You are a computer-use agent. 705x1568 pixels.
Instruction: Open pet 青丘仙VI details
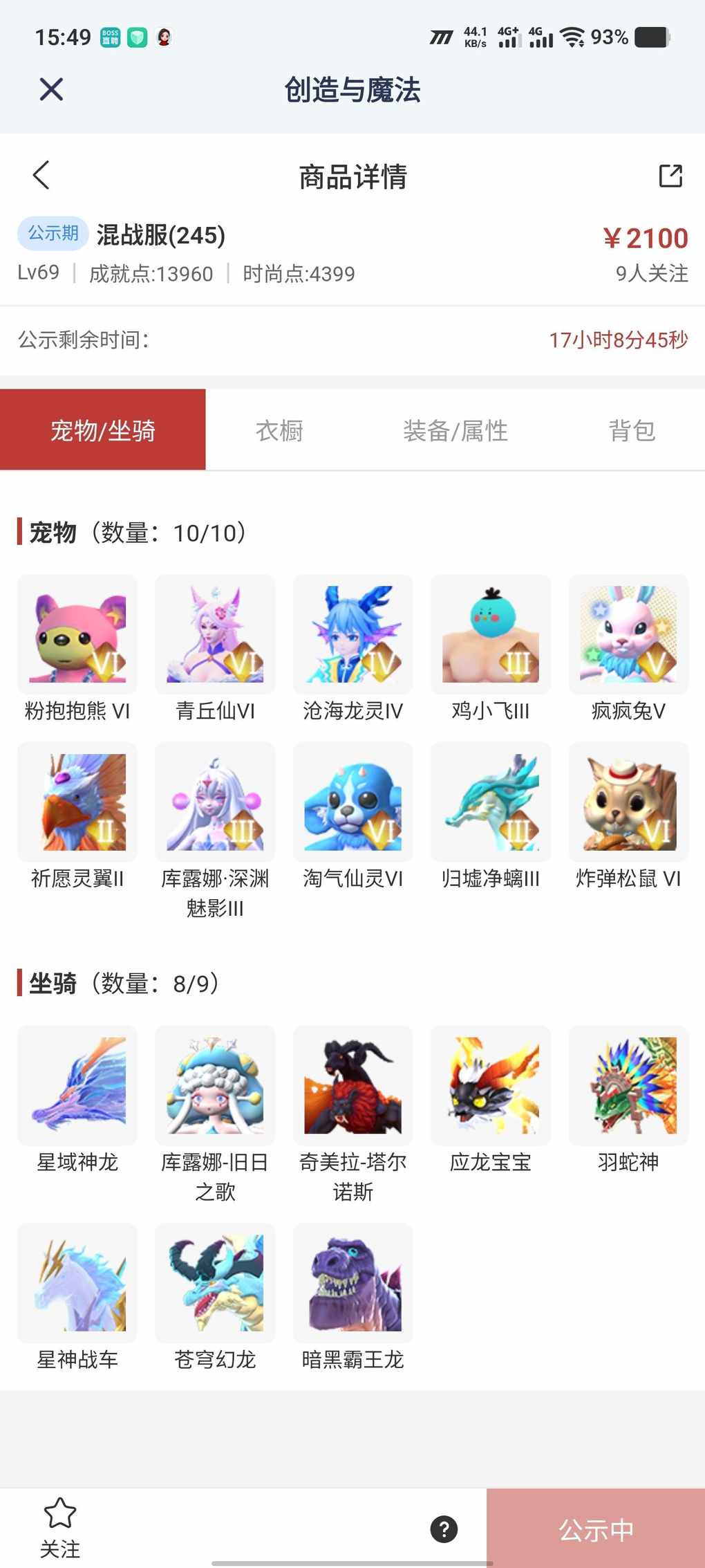pos(215,635)
